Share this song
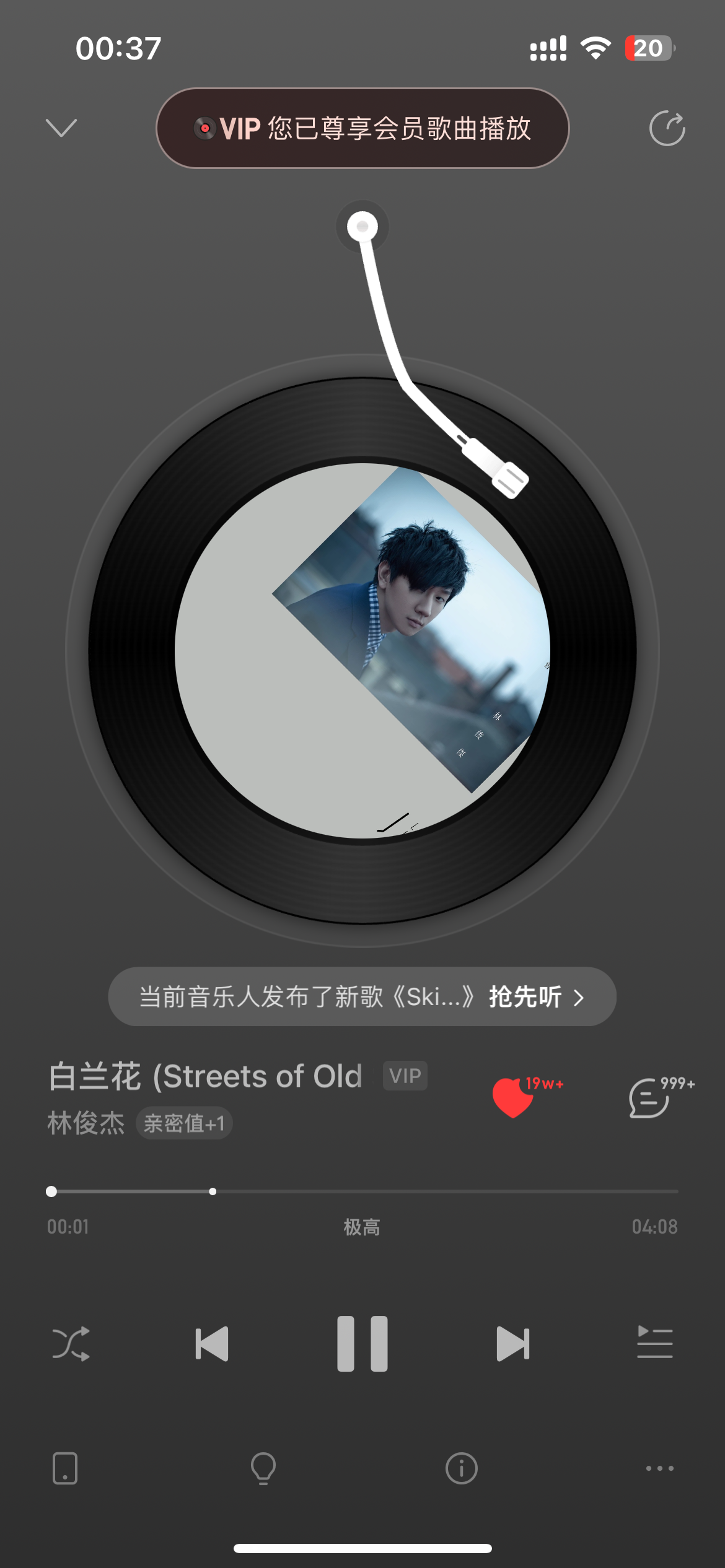 667,129
